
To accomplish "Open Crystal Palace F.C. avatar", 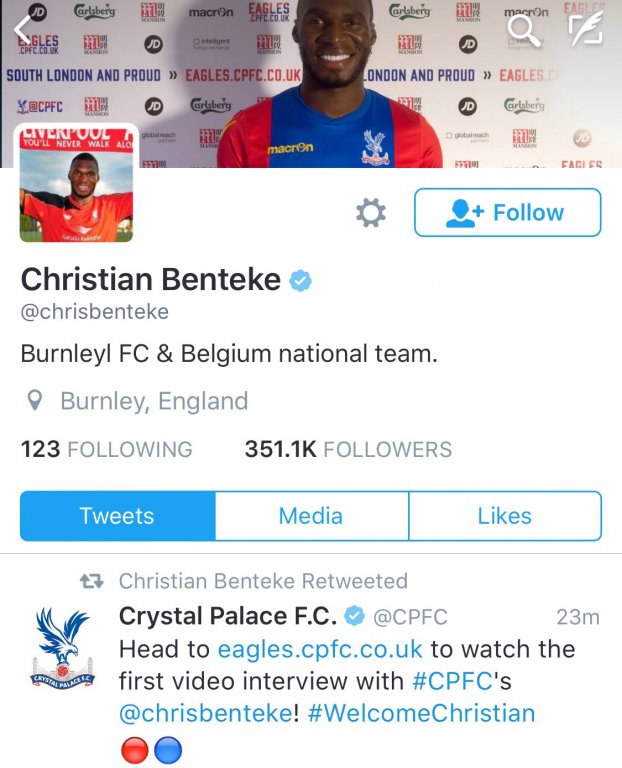I will tap(62, 648).
